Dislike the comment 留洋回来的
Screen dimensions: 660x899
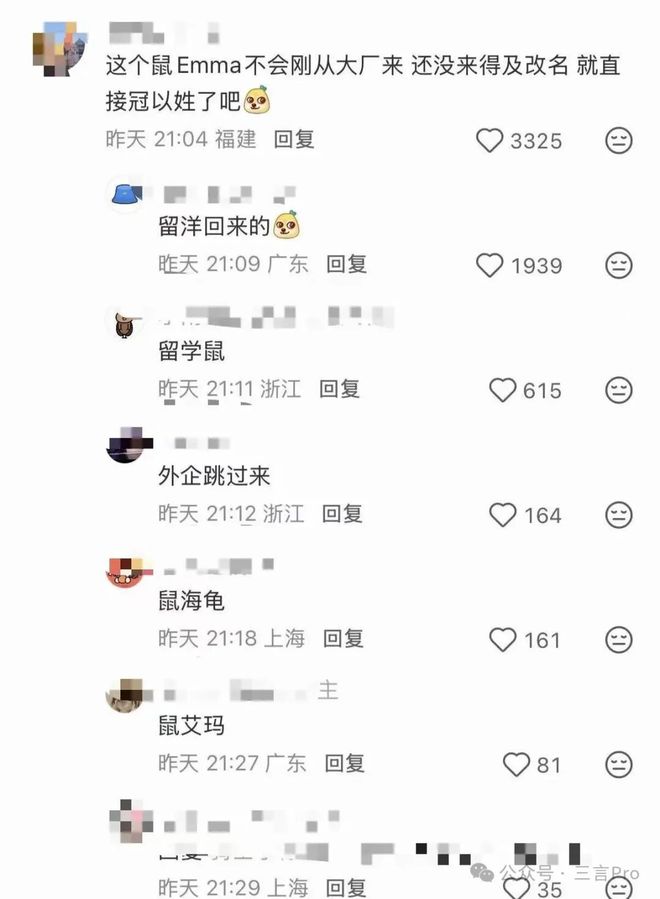tap(619, 266)
